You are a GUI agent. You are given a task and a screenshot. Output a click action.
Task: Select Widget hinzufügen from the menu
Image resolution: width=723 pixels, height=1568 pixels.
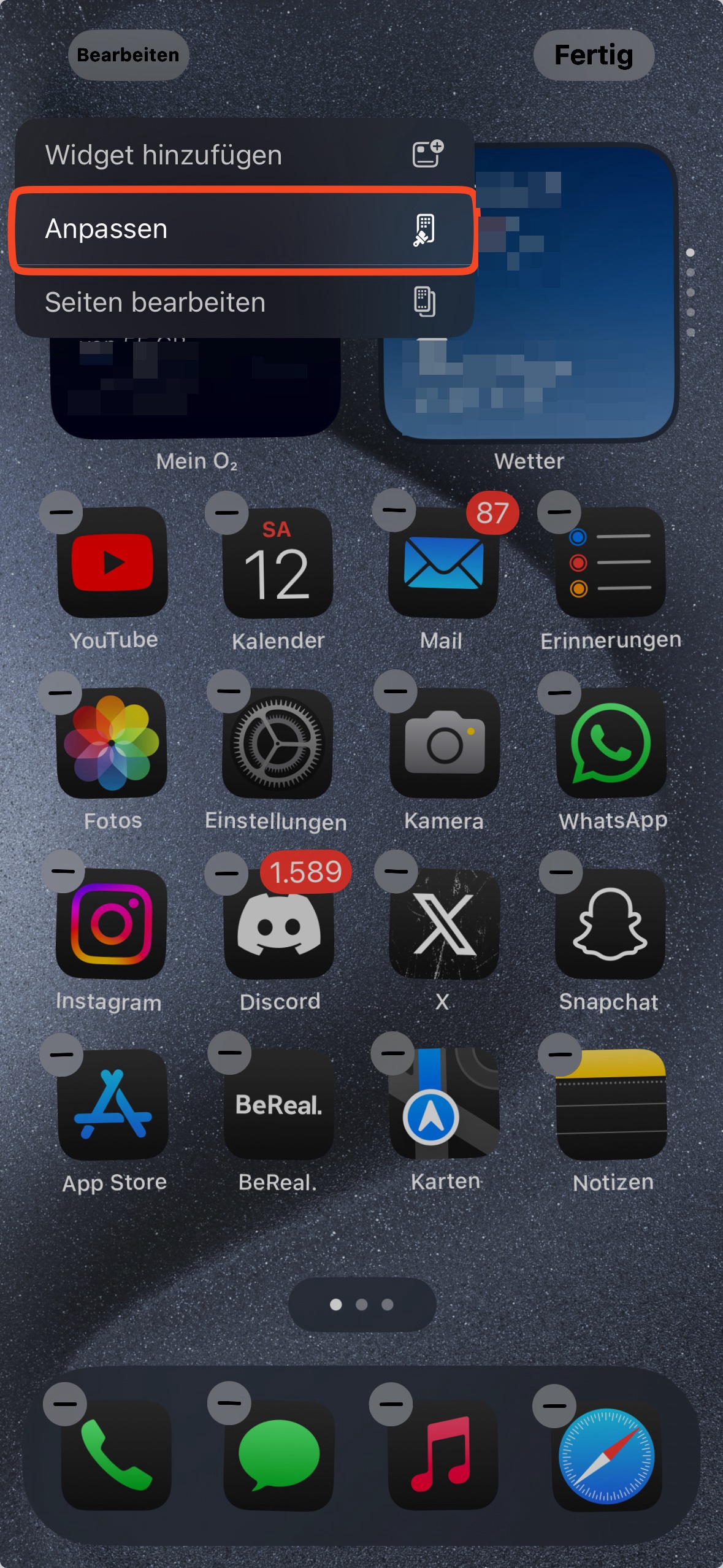click(x=243, y=155)
